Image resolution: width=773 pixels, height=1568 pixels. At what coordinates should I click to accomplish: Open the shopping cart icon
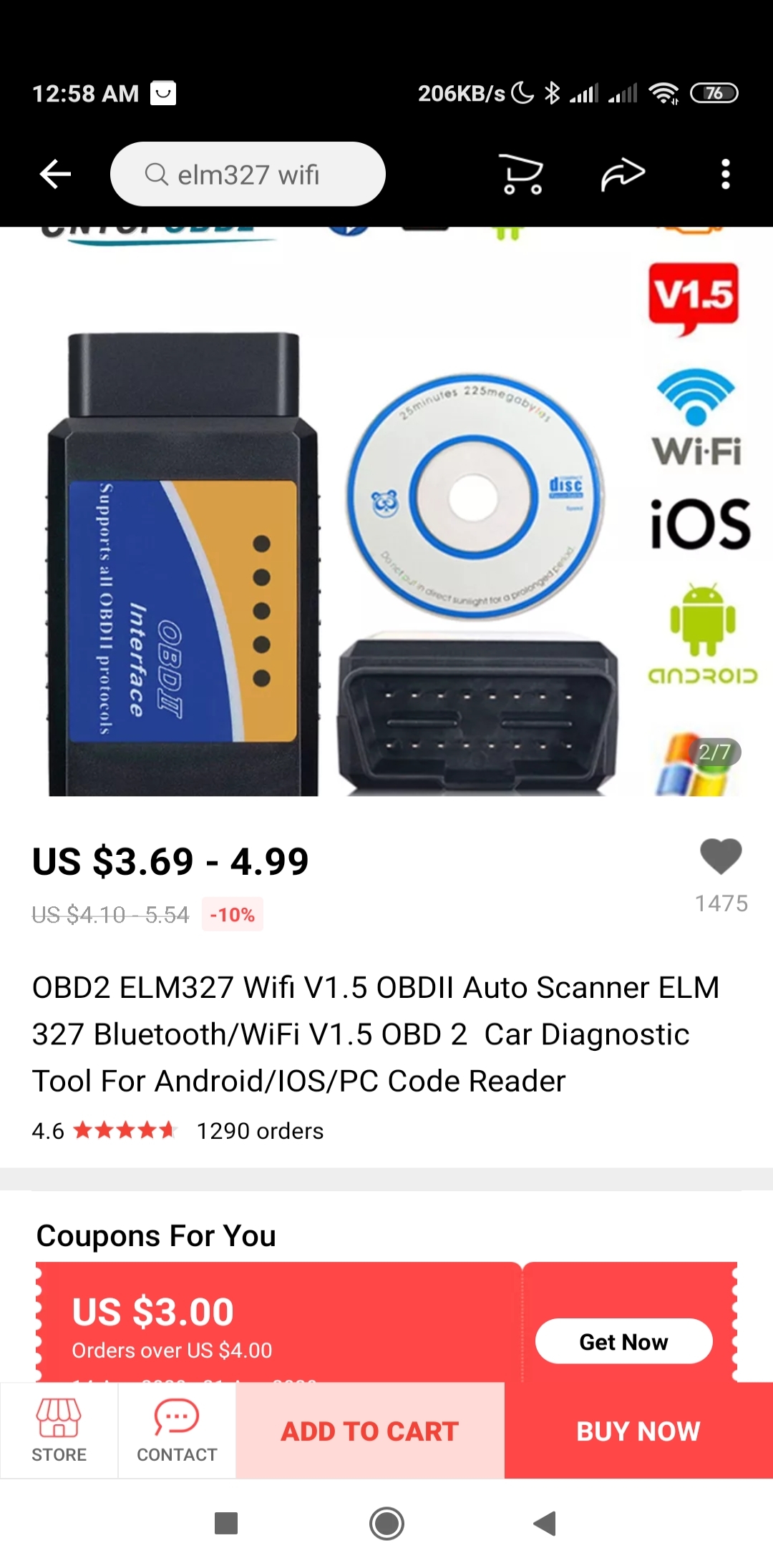521,174
